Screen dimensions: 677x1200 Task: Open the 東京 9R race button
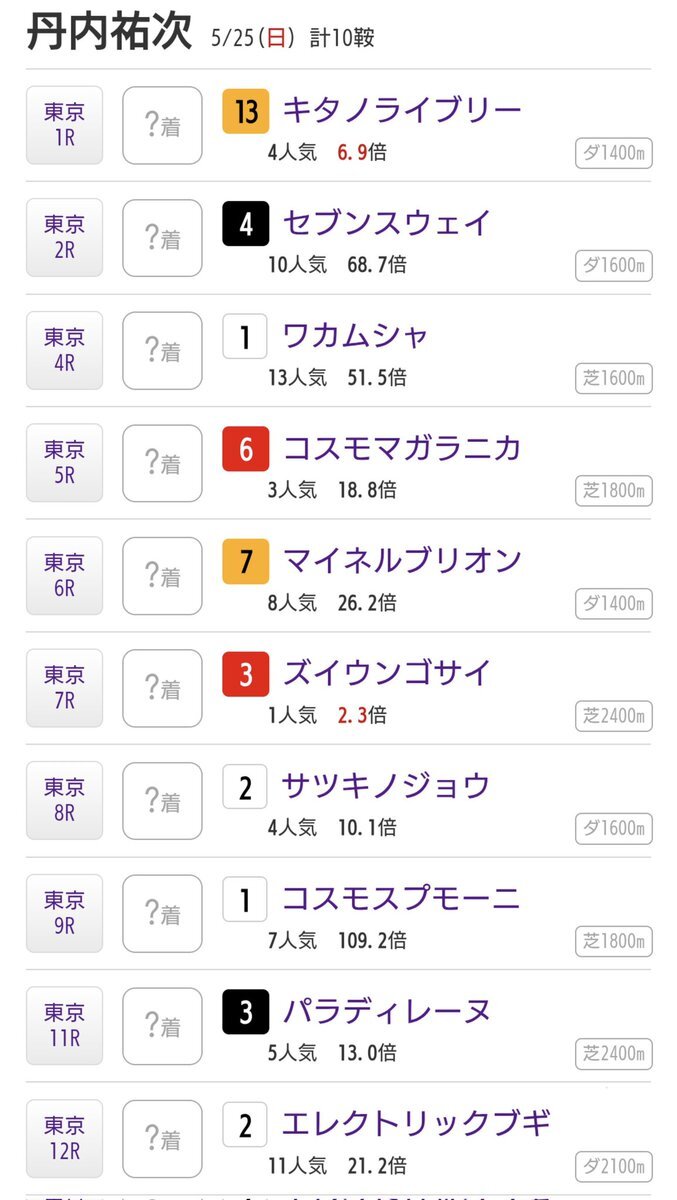click(x=65, y=913)
